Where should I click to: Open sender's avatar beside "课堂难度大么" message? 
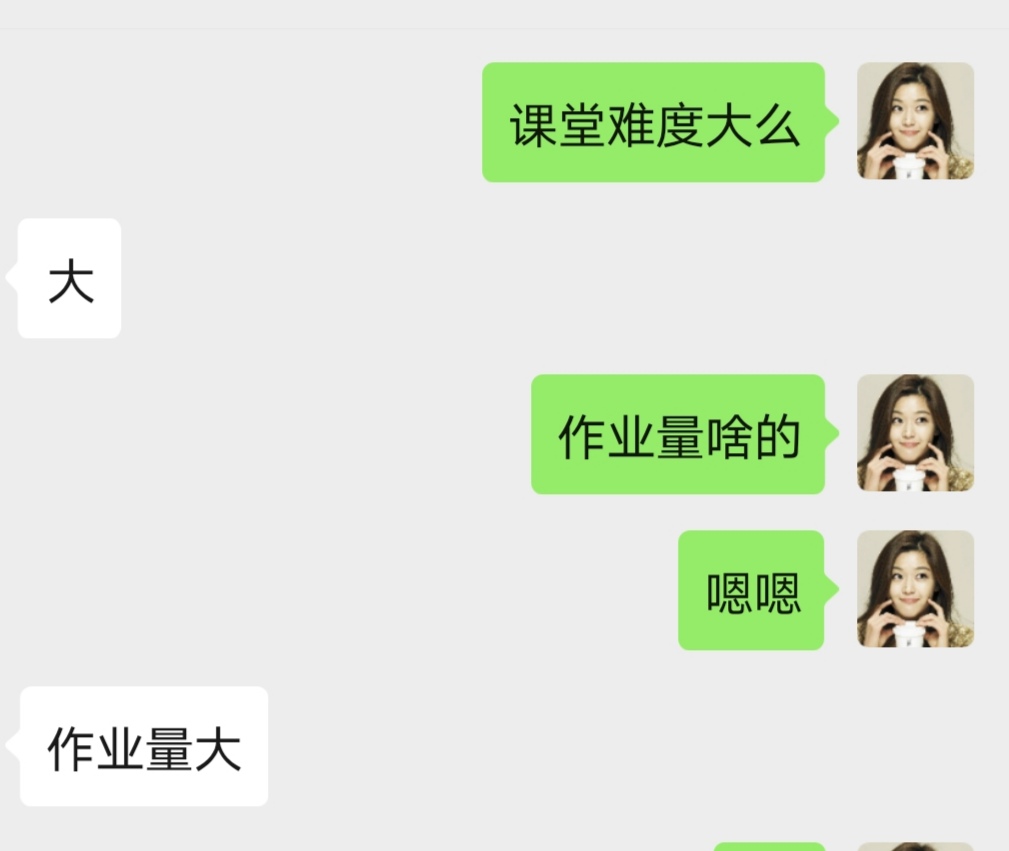tap(915, 121)
